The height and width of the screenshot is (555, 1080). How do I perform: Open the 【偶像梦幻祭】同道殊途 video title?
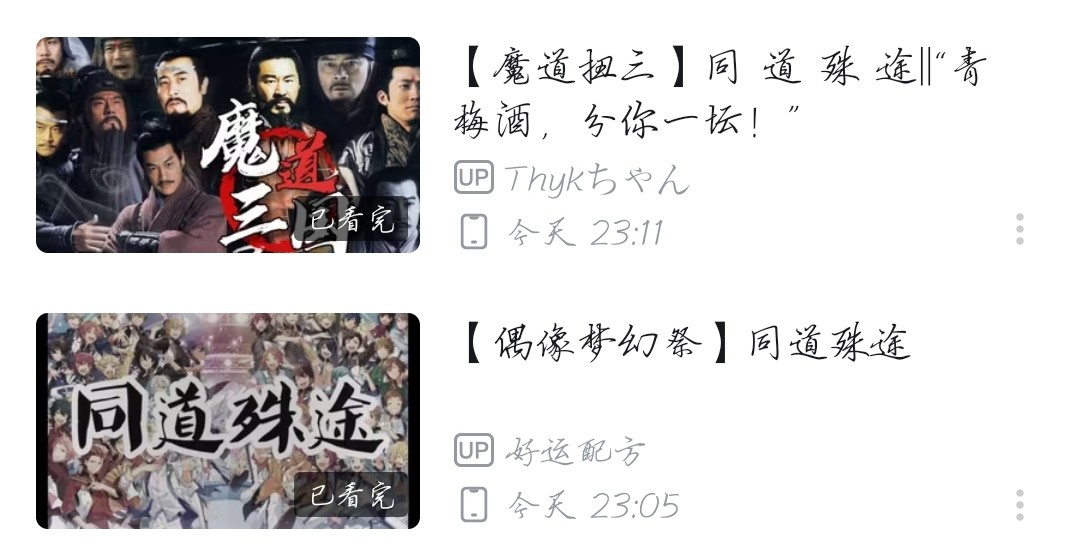[x=686, y=344]
